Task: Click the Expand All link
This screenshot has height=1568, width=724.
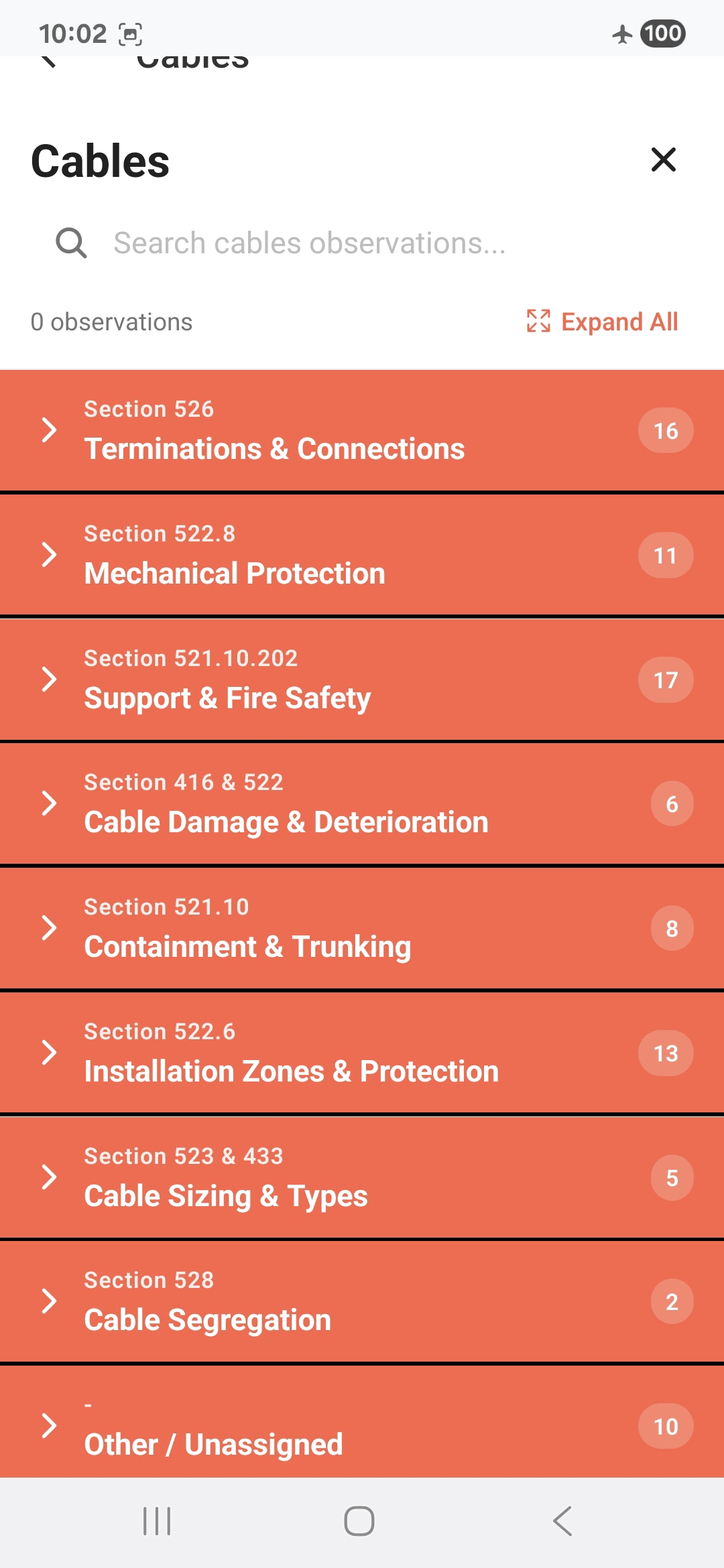Action: coord(619,322)
